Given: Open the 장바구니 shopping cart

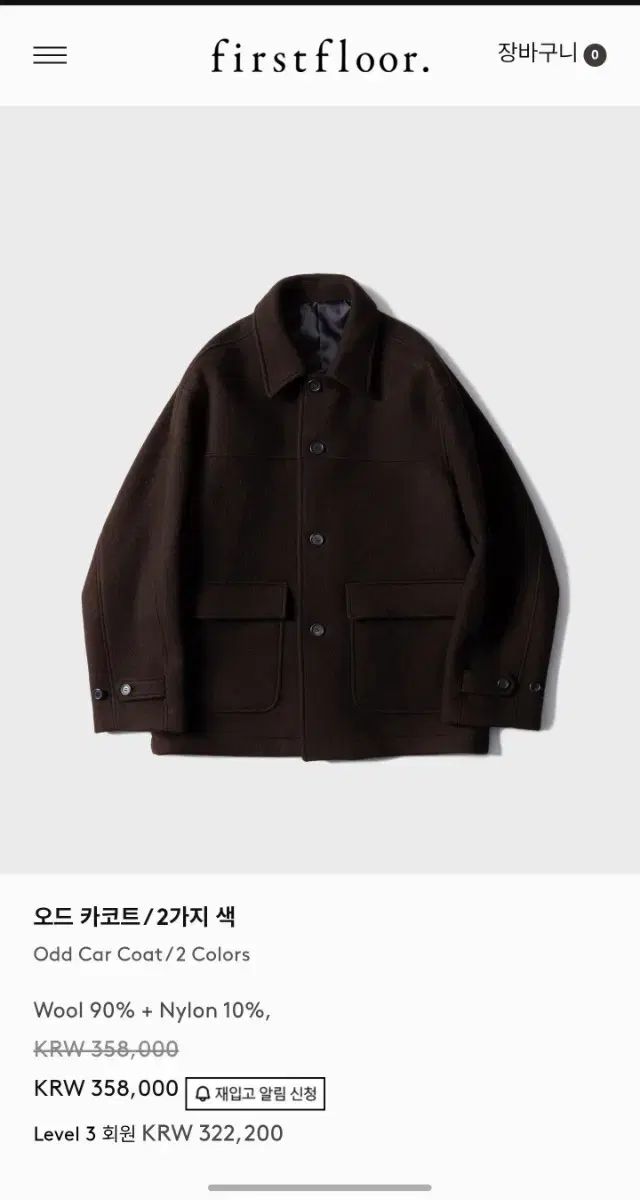Looking at the screenshot, I should point(551,54).
